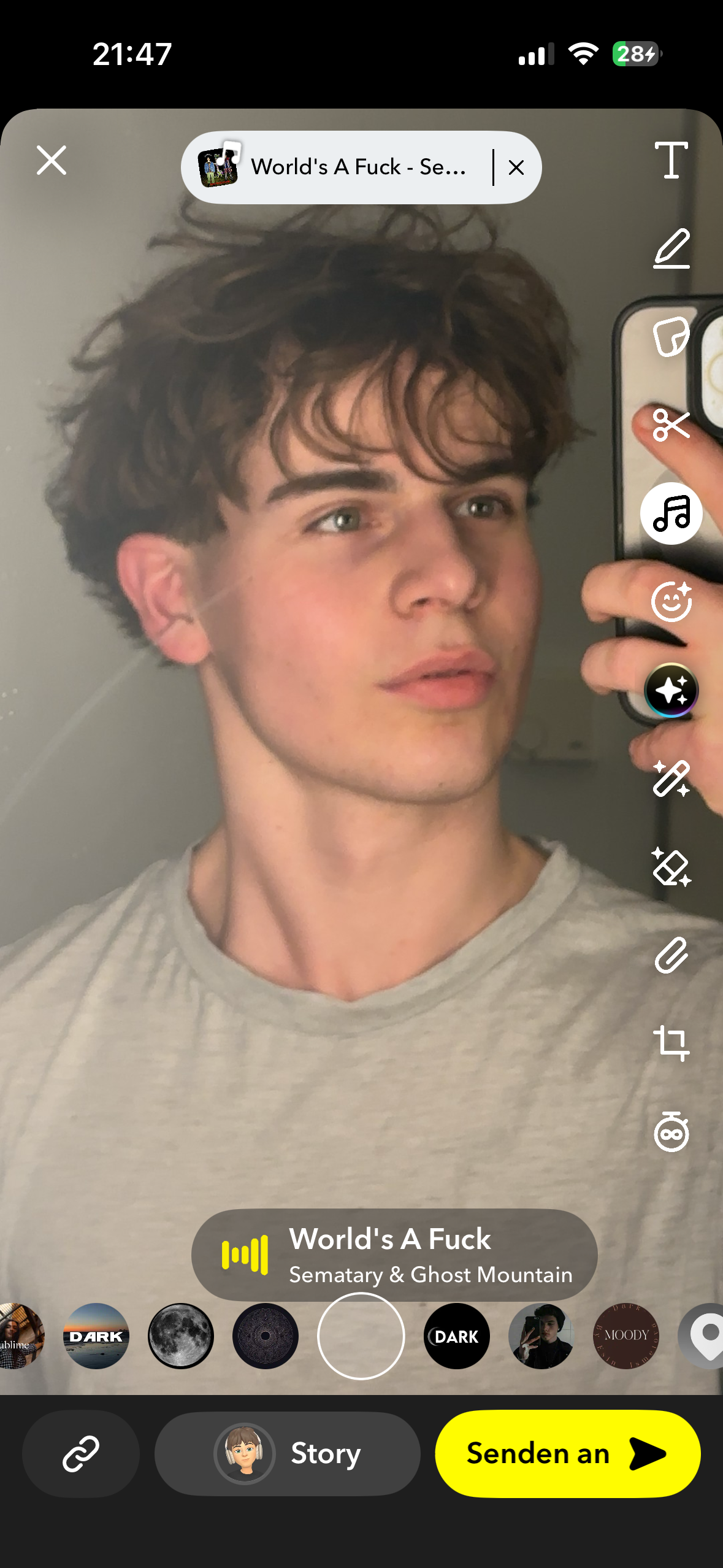
Task: Tap the World's A Fuck song sticker
Action: click(394, 1255)
